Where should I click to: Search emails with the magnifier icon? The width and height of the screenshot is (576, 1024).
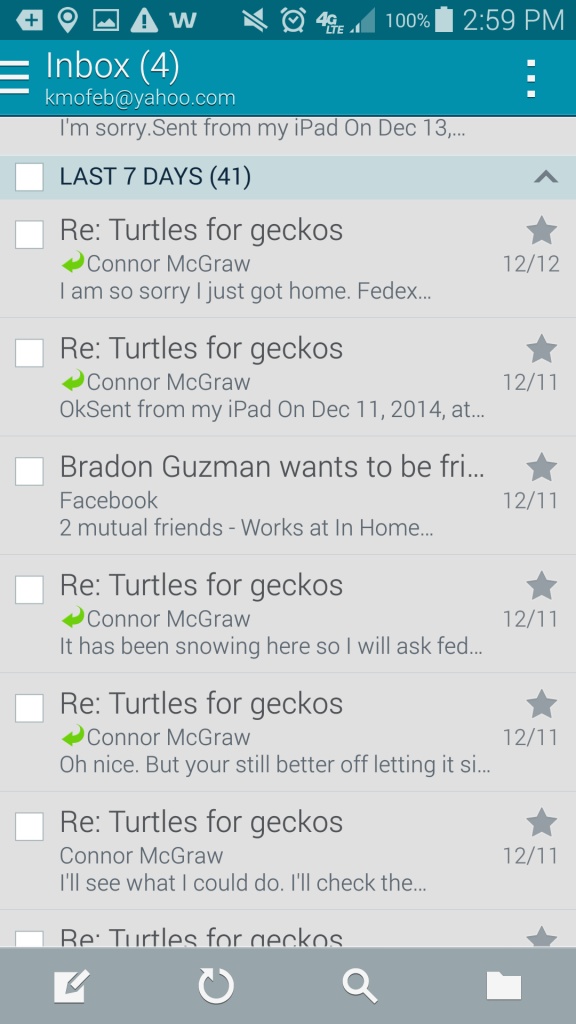click(x=360, y=985)
